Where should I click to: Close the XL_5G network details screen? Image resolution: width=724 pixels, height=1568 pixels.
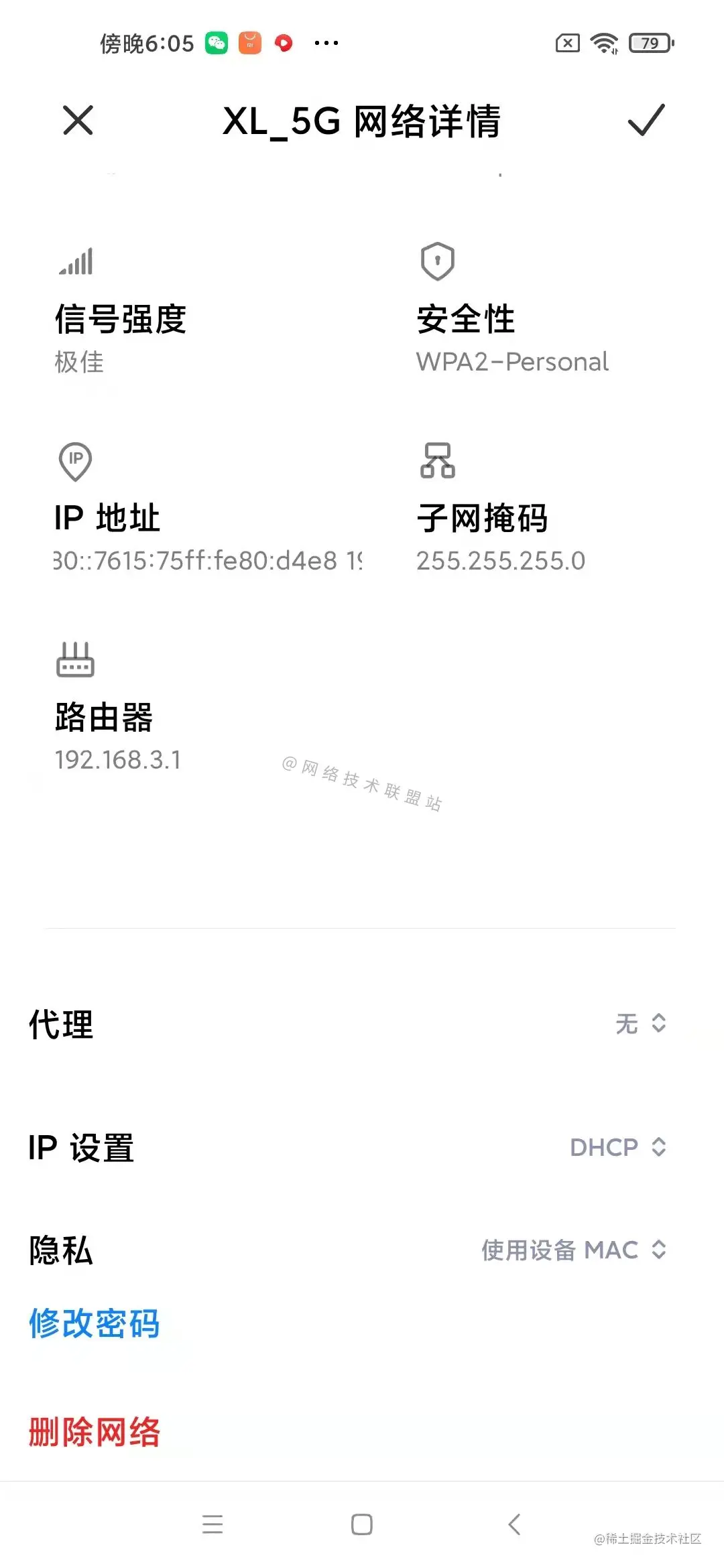pos(78,121)
